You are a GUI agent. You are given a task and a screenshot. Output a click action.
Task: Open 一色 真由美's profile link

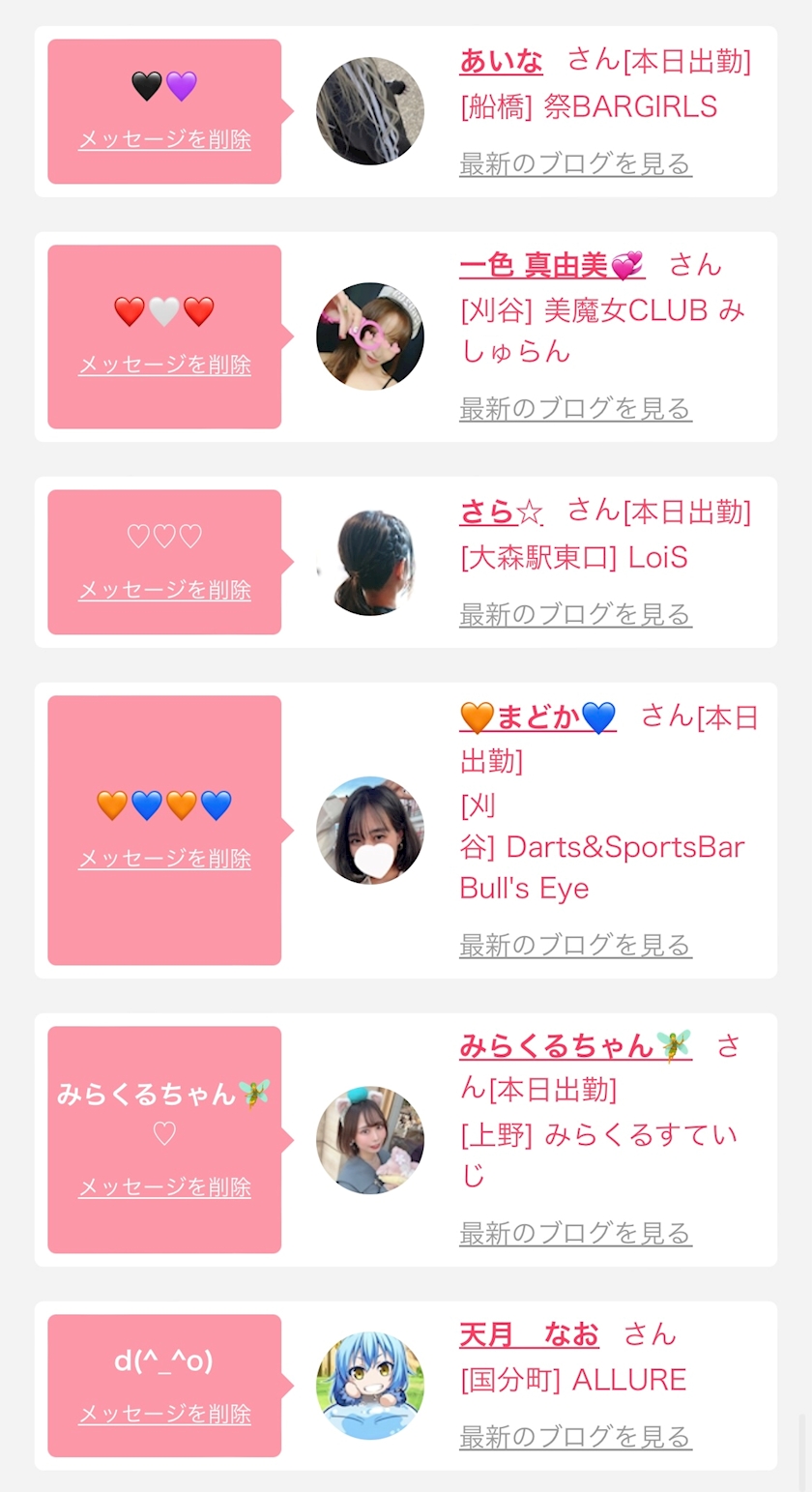(x=551, y=265)
